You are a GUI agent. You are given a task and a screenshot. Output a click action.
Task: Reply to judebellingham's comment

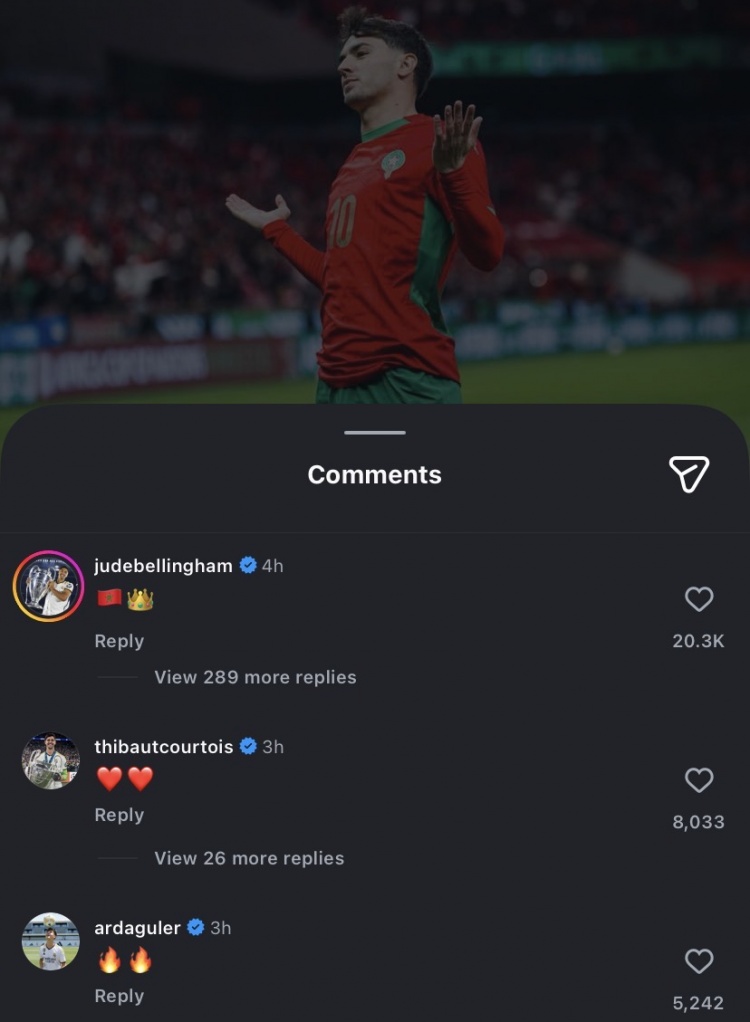tap(119, 641)
